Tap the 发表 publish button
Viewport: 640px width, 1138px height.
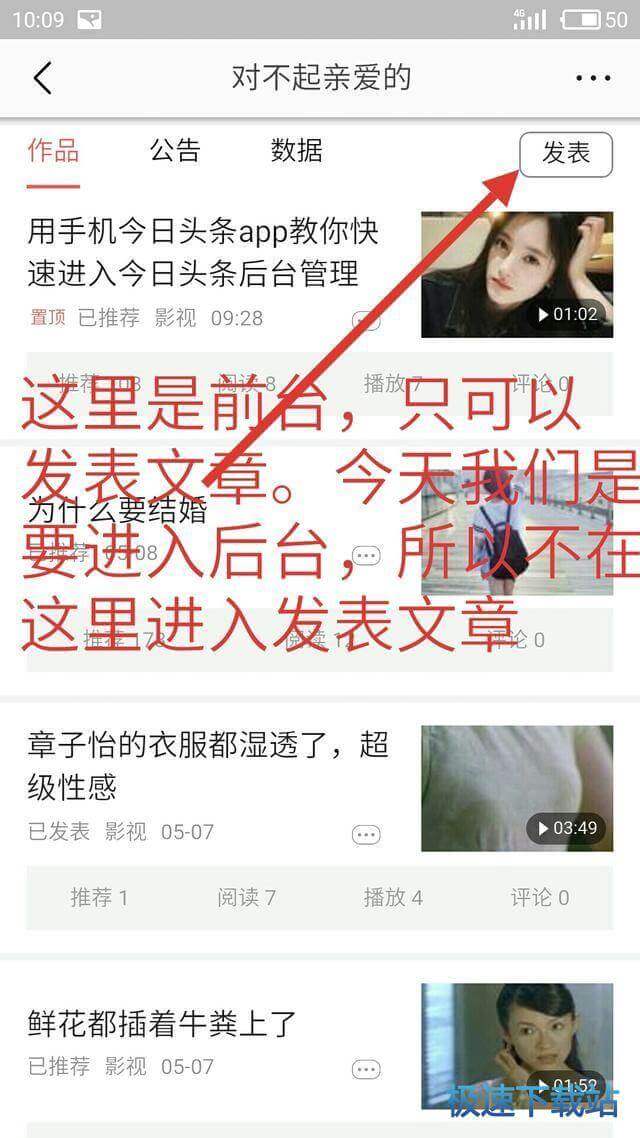[566, 154]
